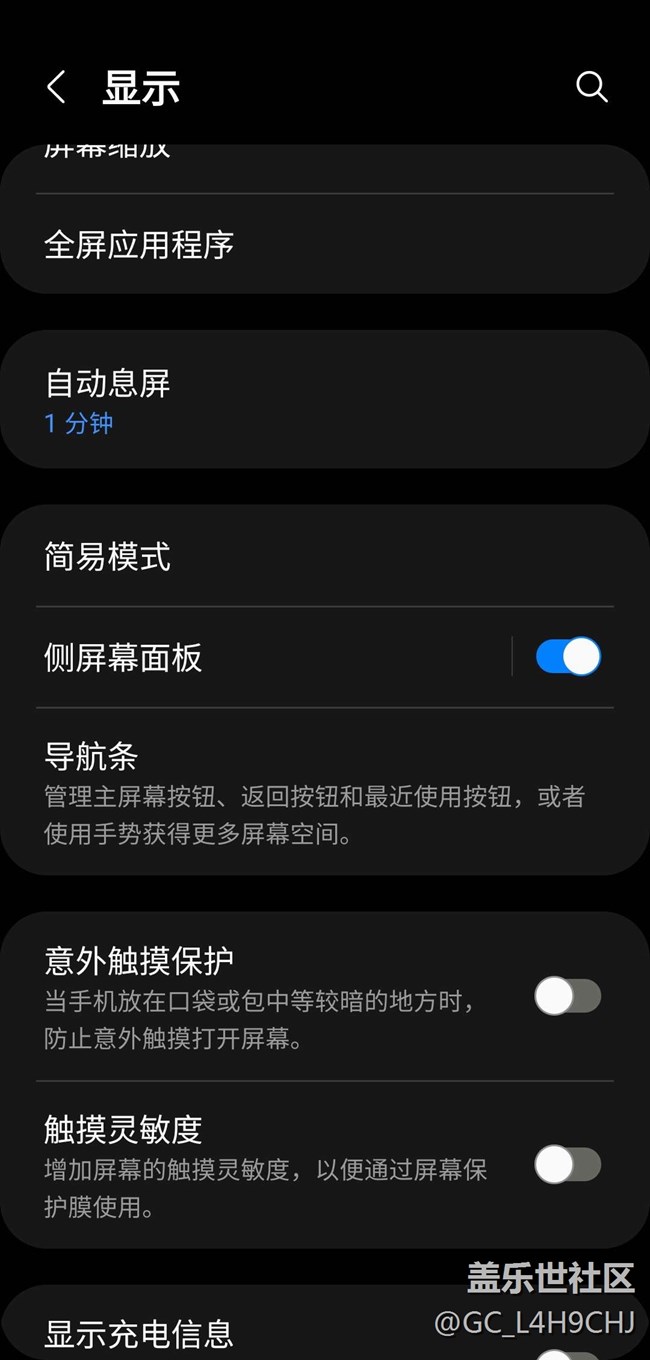Open 全屏应用程序 settings
This screenshot has width=650, height=1360.
click(325, 245)
